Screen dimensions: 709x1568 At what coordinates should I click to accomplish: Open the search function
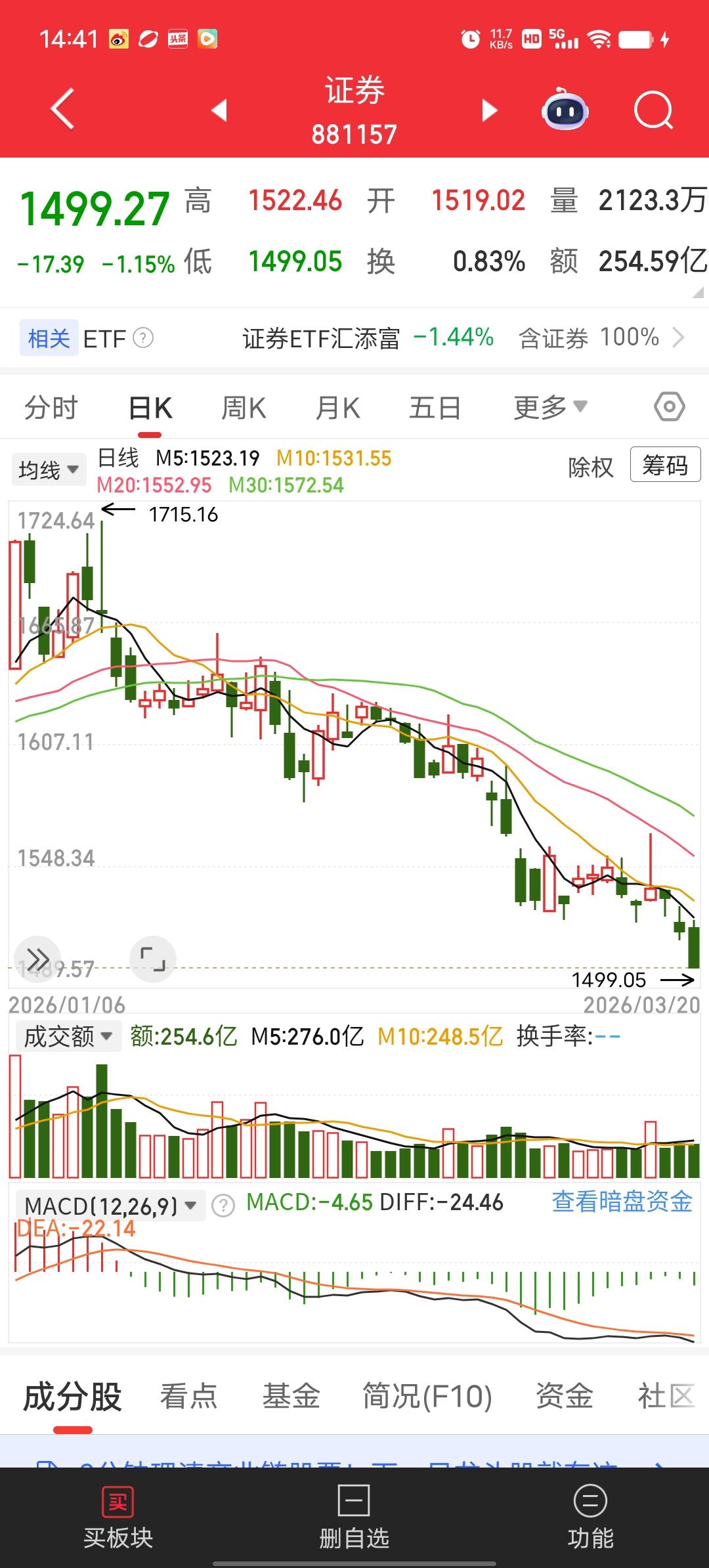click(653, 112)
